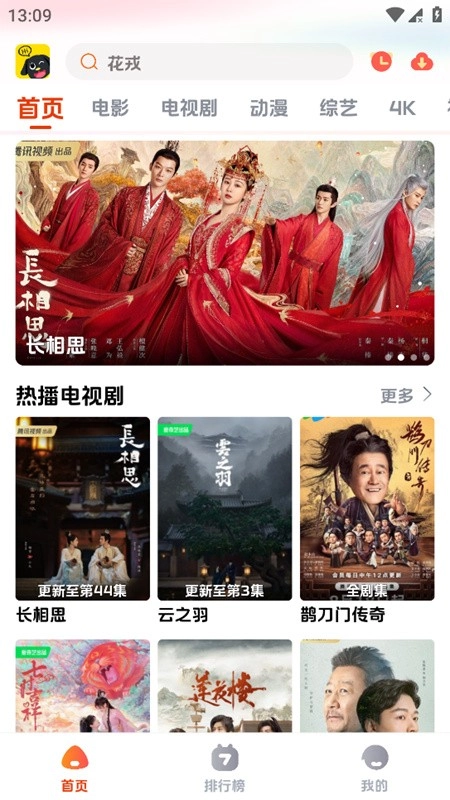Open the 长相思 featured banner
The image size is (450, 800).
[x=225, y=253]
